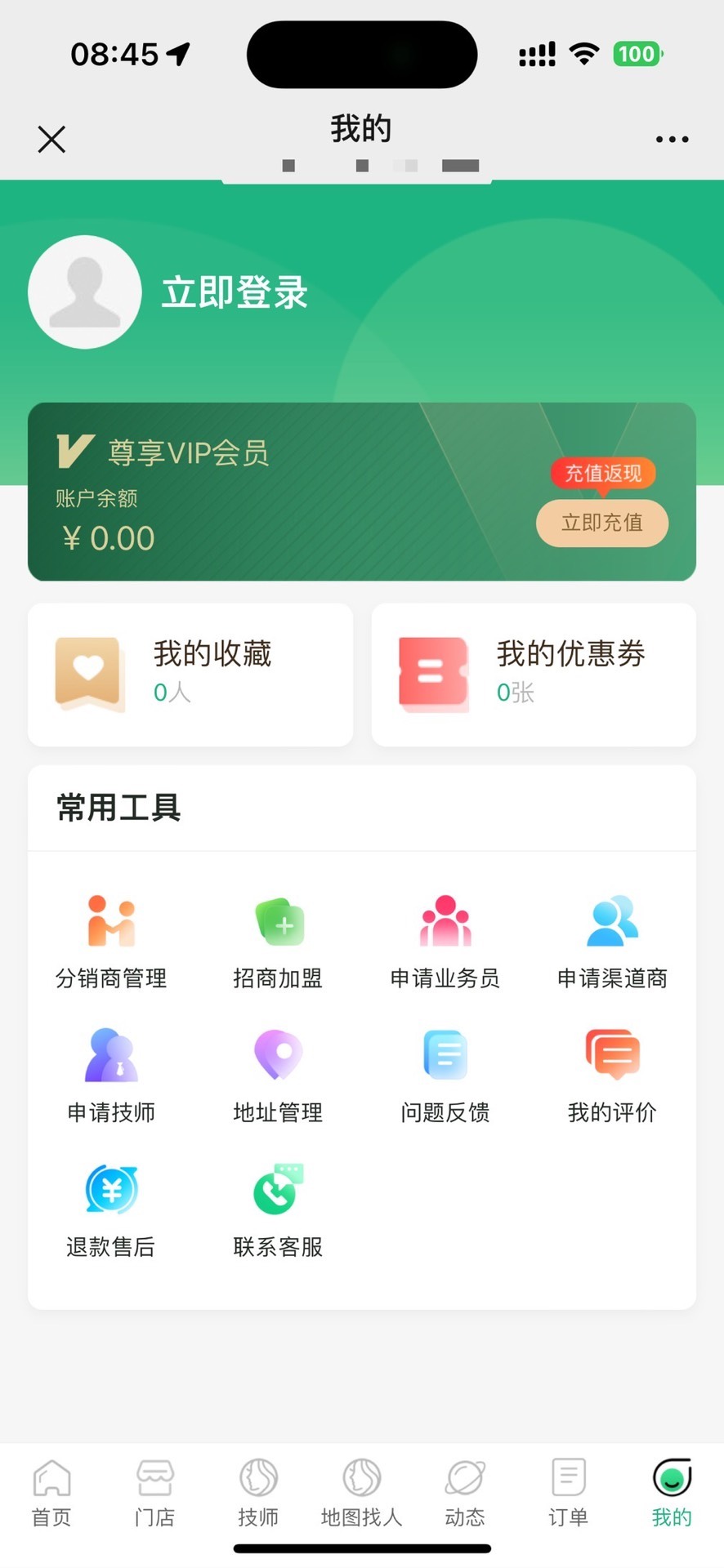Viewport: 724px width, 1568px height.
Task: Select 申请业务员 to apply as salesperson
Action: click(x=445, y=942)
